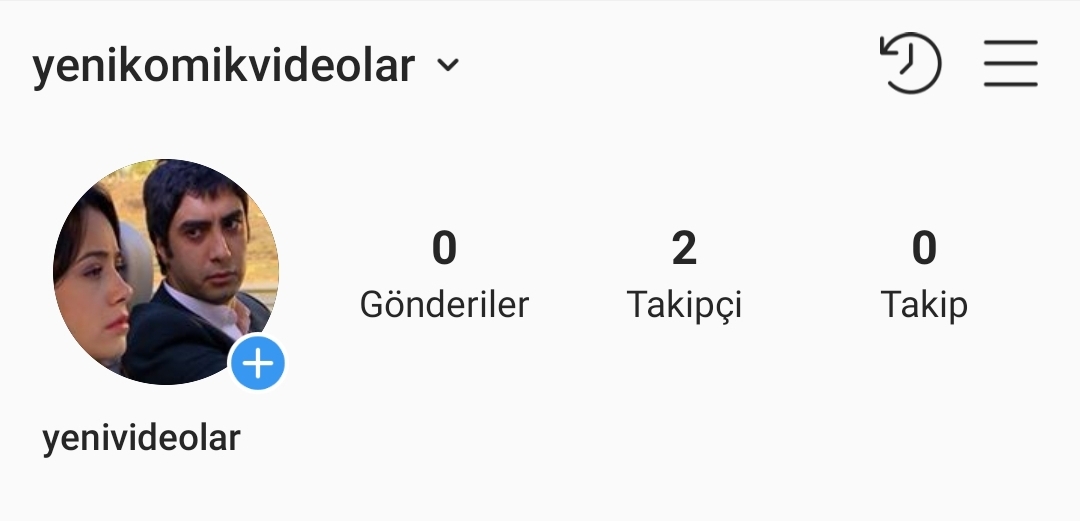Expand the yenikomikvideolar account switcher dropdown
1080x521 pixels.
(447, 66)
